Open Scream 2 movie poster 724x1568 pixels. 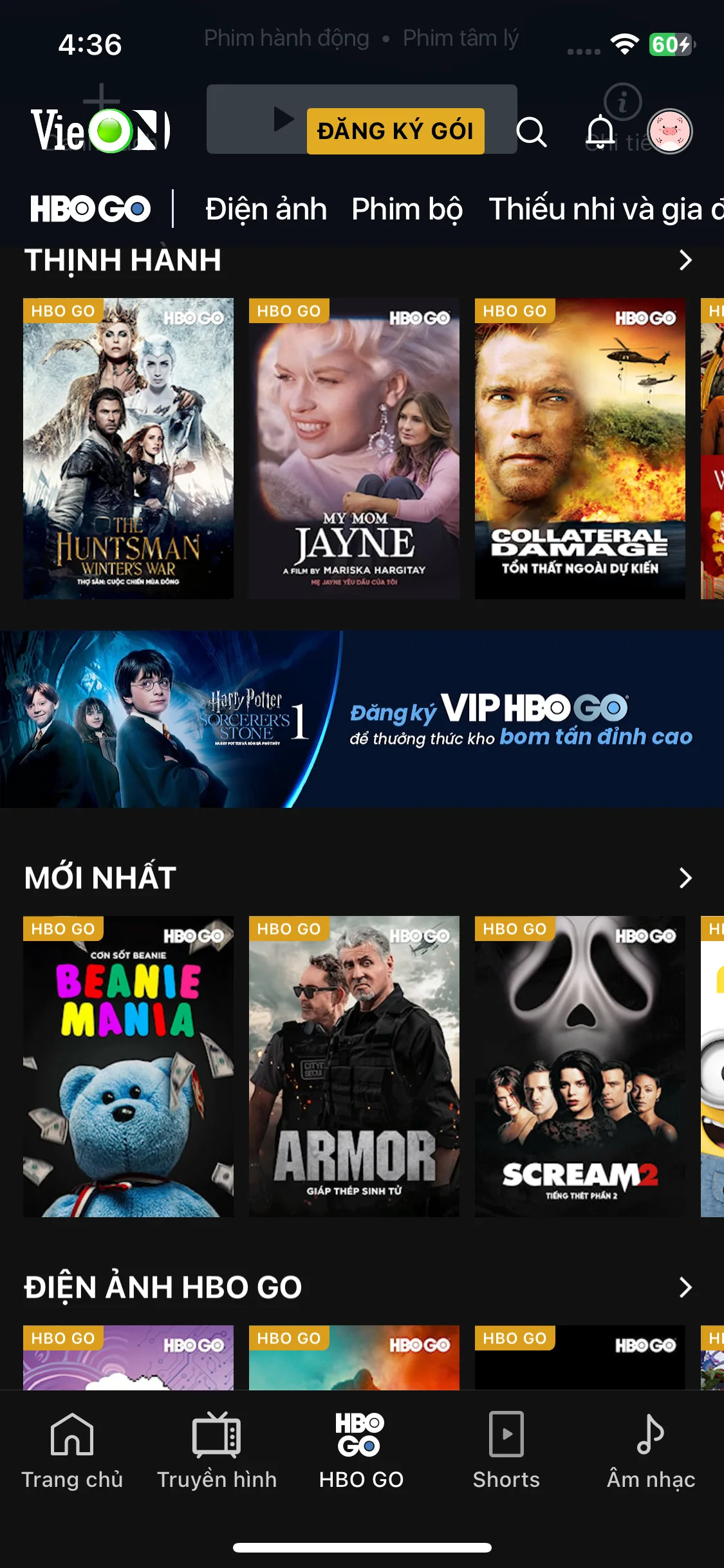point(580,1067)
